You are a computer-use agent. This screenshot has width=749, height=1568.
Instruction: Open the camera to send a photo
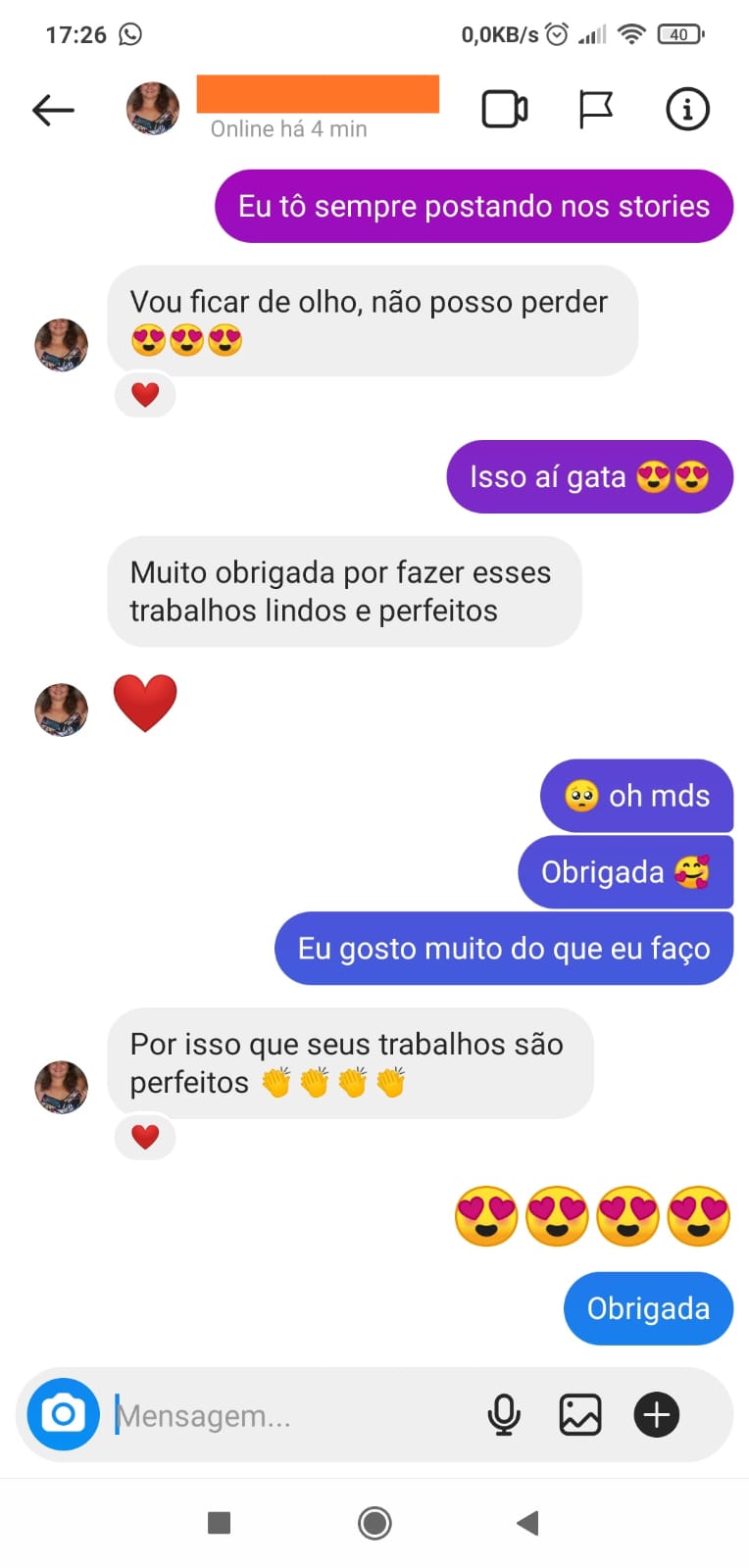[62, 1413]
